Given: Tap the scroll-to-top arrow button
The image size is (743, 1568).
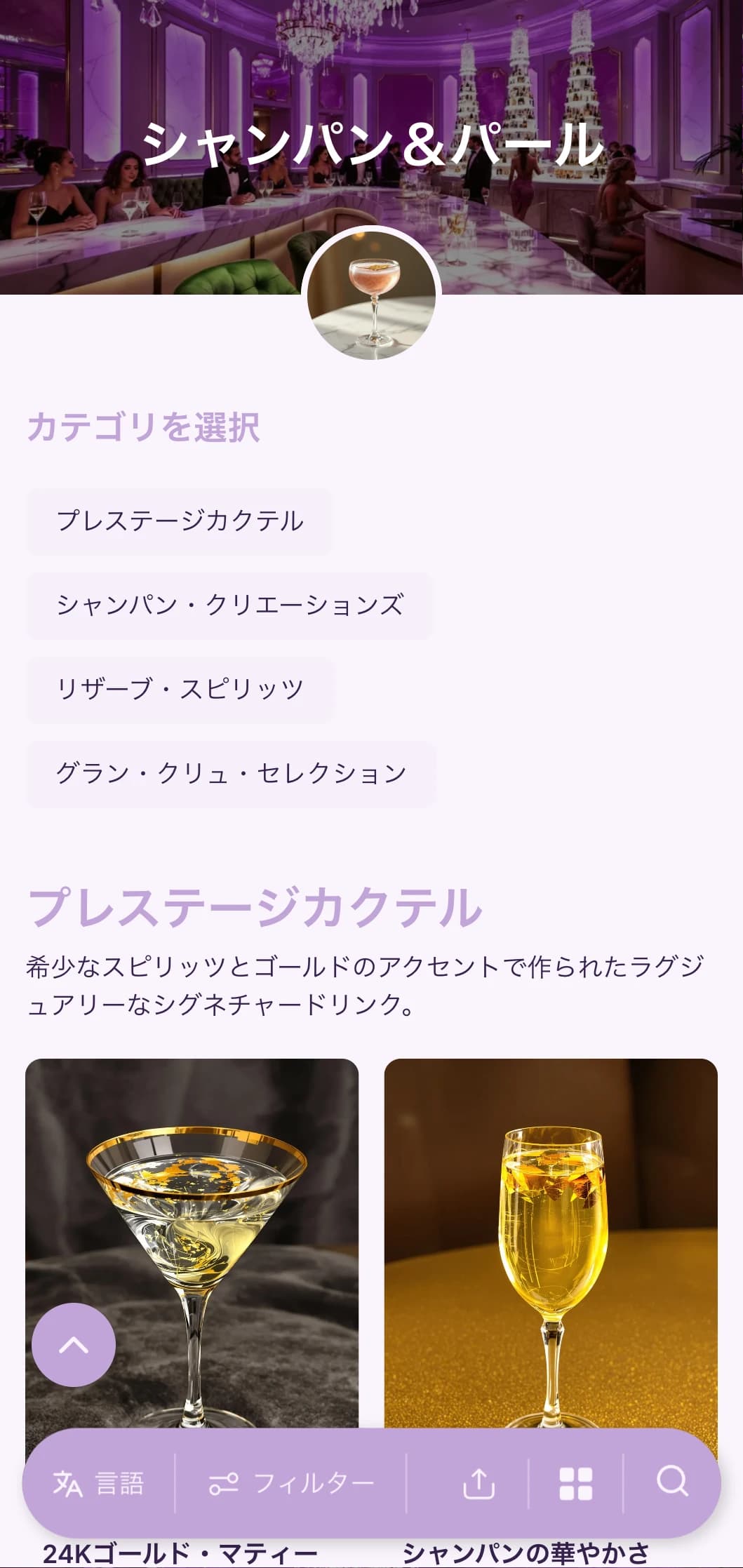Looking at the screenshot, I should pos(74,1345).
